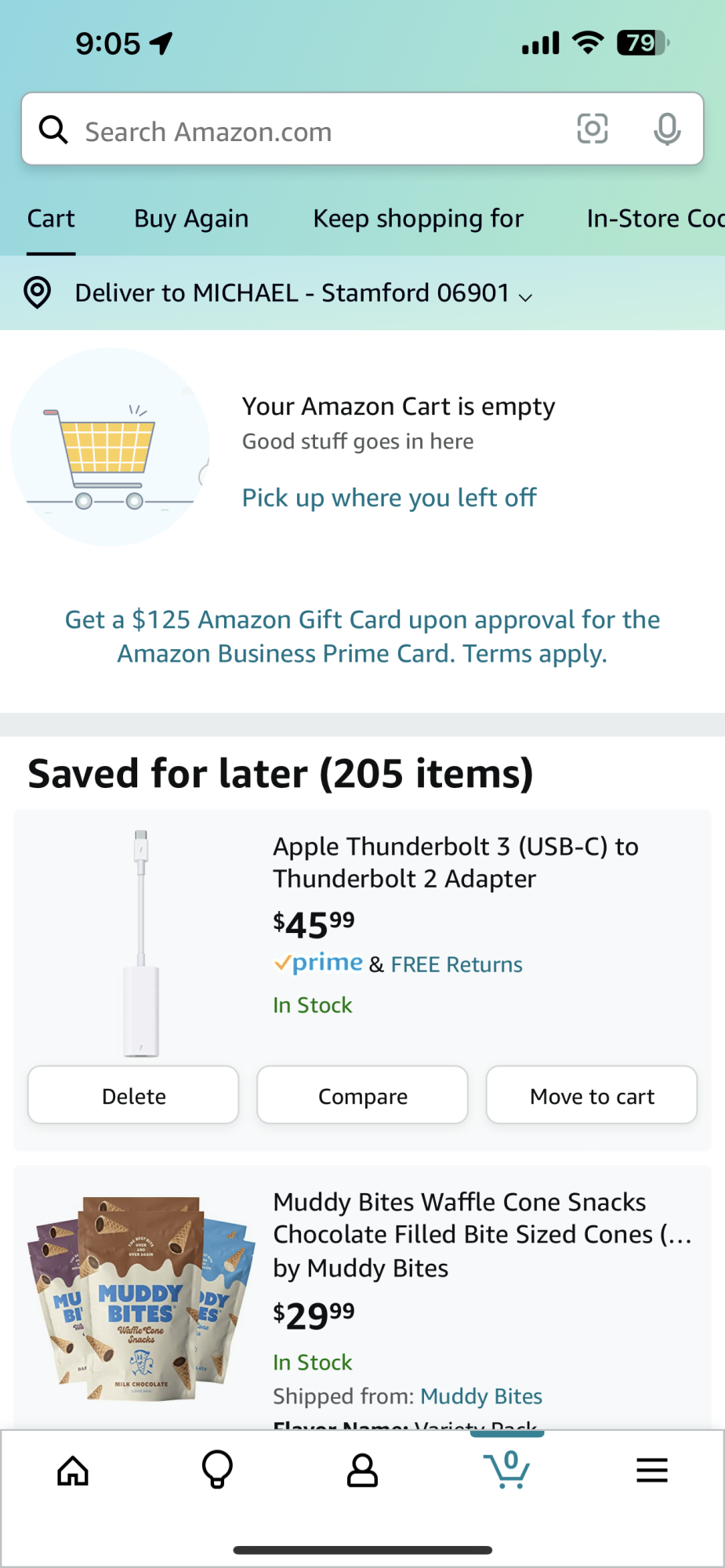This screenshot has height=1568, width=725.
Task: Open the lightbulb Inspire tab
Action: tap(217, 1471)
